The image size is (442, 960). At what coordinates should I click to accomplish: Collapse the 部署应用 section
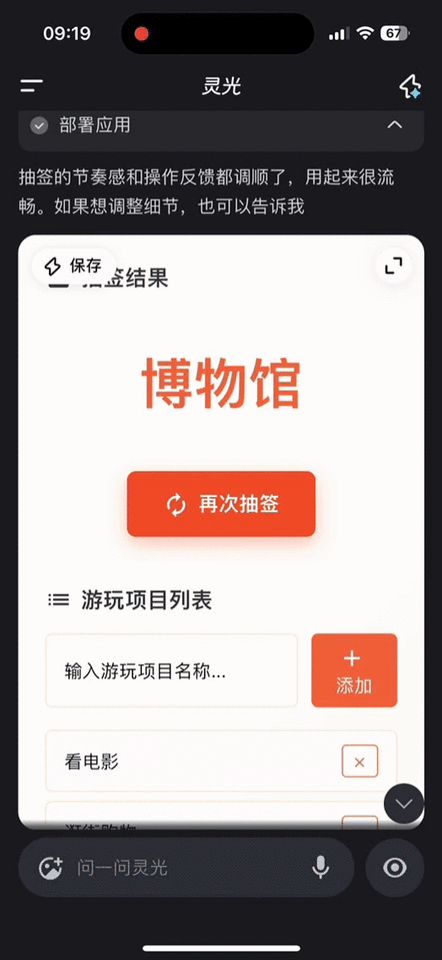[x=395, y=126]
